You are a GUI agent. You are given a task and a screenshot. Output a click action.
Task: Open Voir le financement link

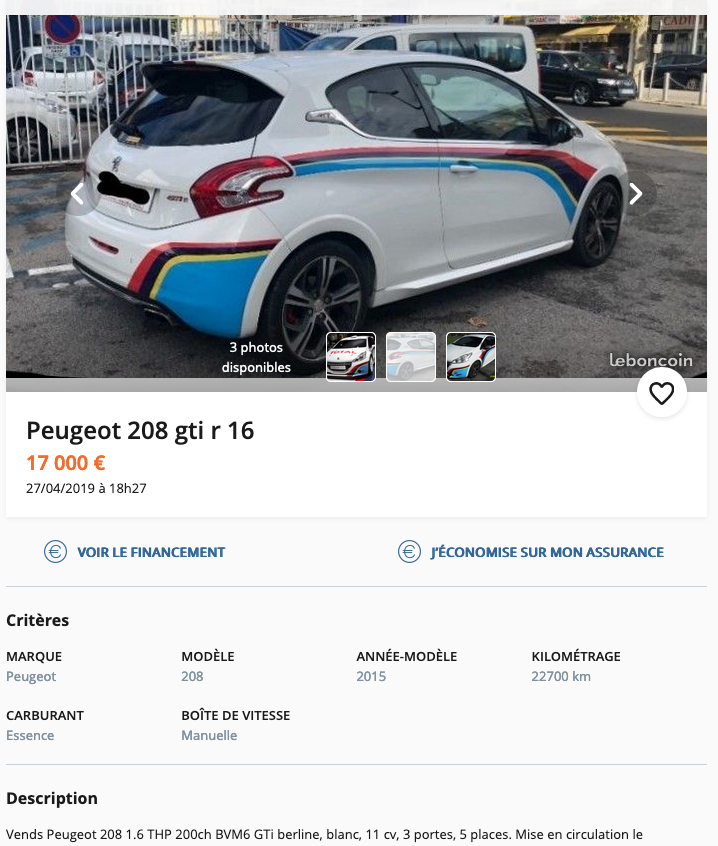[136, 552]
